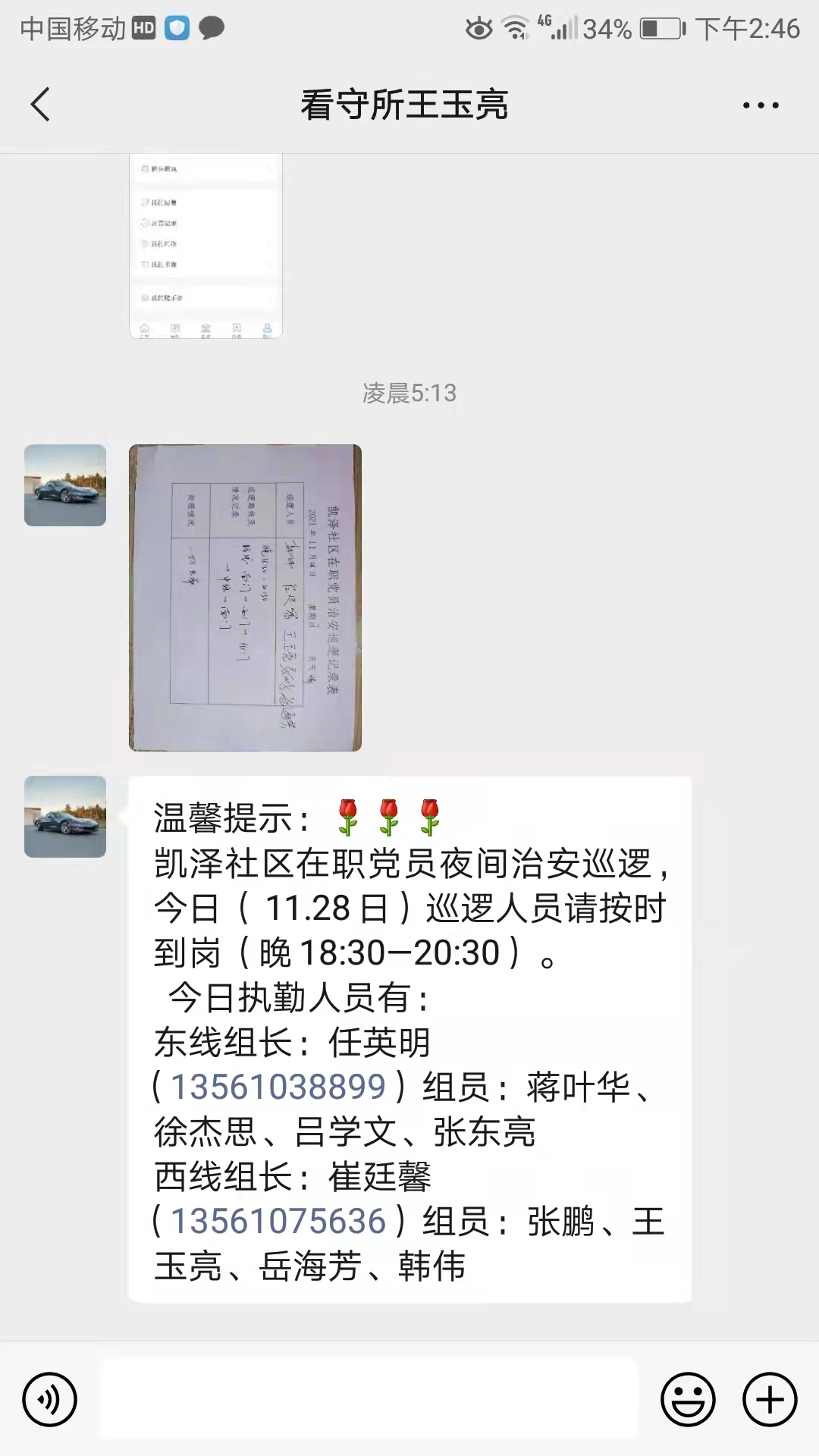This screenshot has width=819, height=1456.
Task: Open the plus attachments menu
Action: click(770, 1399)
